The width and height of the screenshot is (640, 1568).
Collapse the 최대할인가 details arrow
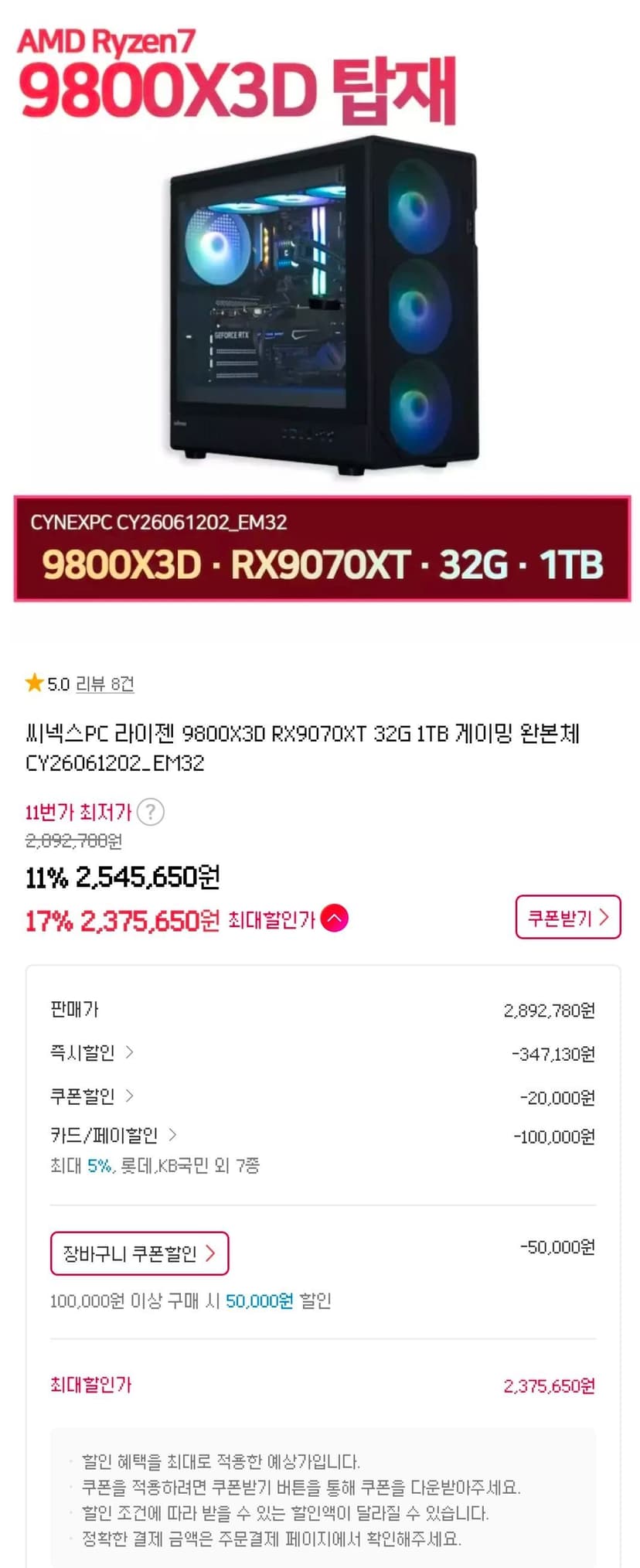coord(335,919)
